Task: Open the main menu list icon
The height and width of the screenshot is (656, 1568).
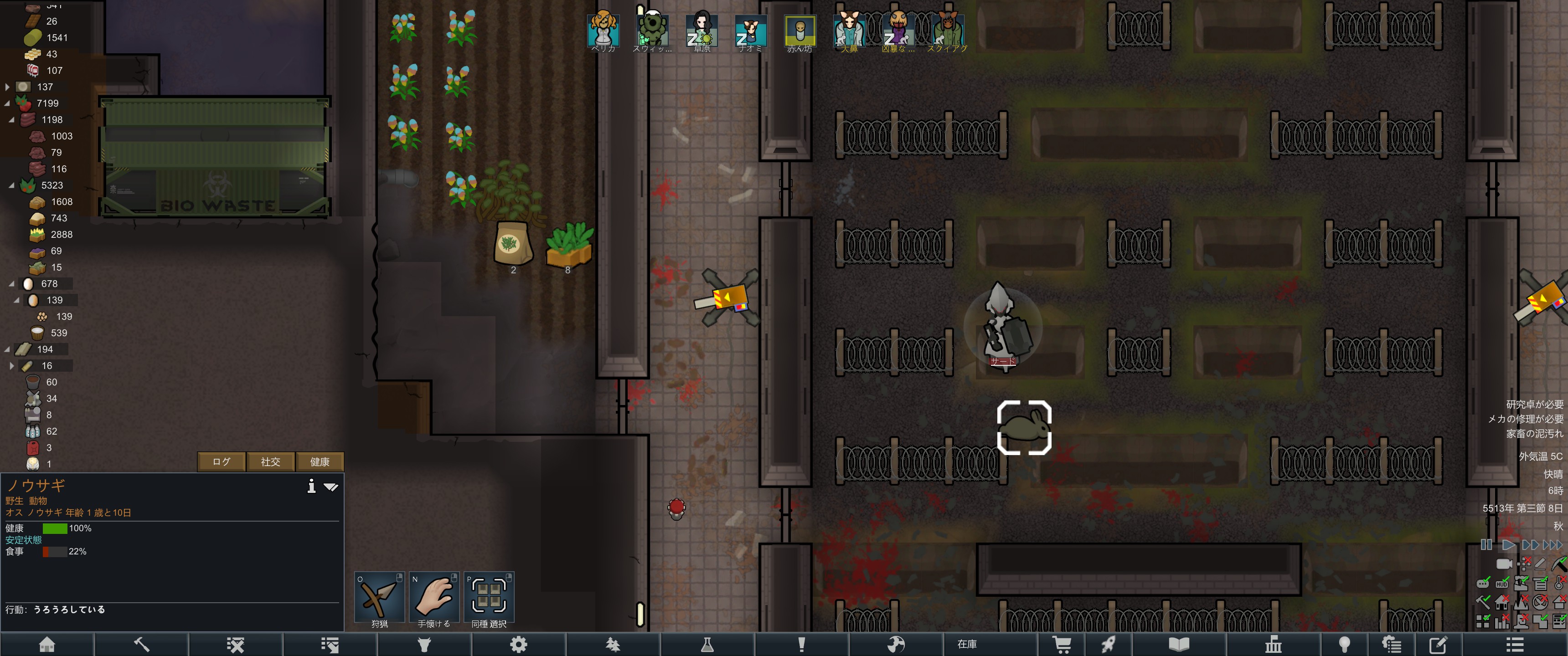Action: tap(1514, 644)
